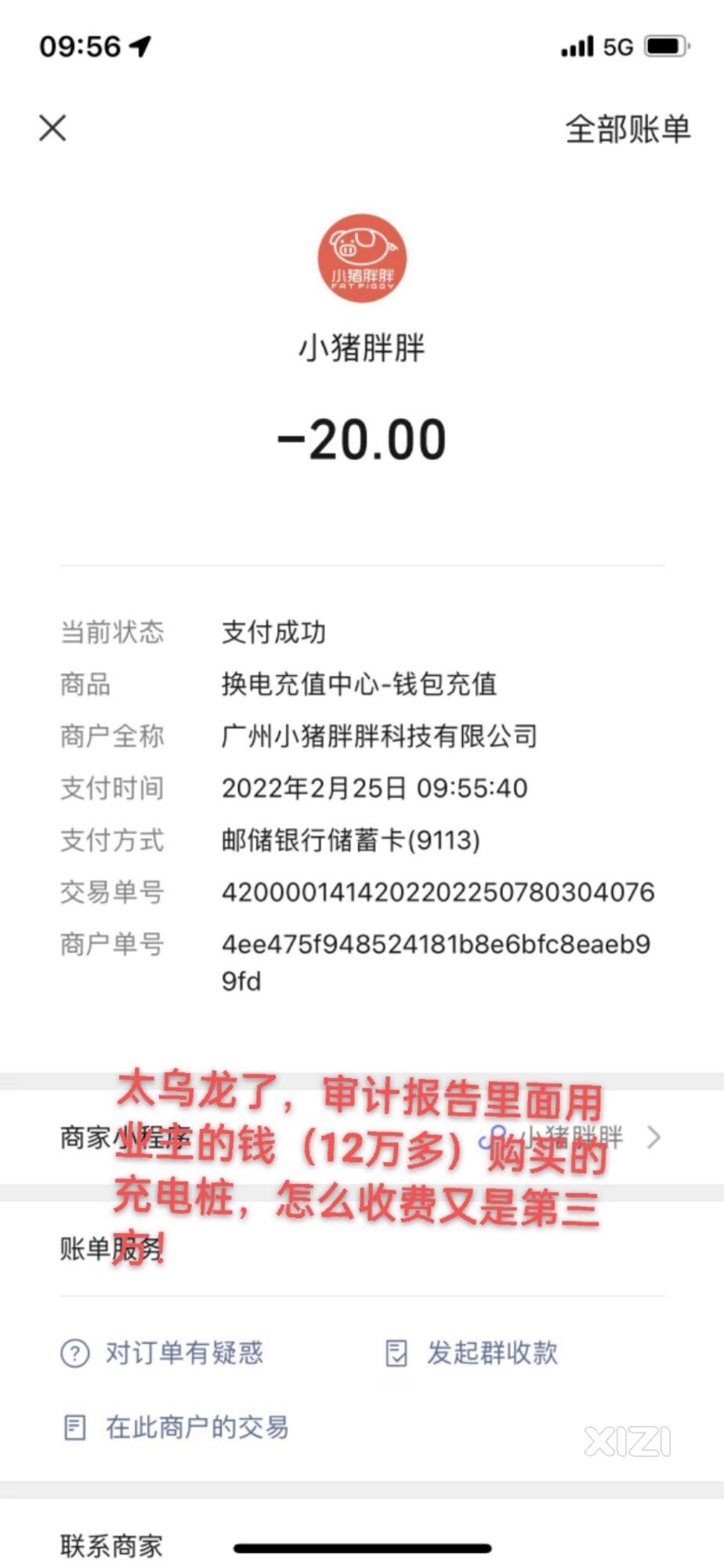Open the 小猪胖胖 merchant mini program row
Screen dimensions: 724x1568
(x=362, y=1137)
